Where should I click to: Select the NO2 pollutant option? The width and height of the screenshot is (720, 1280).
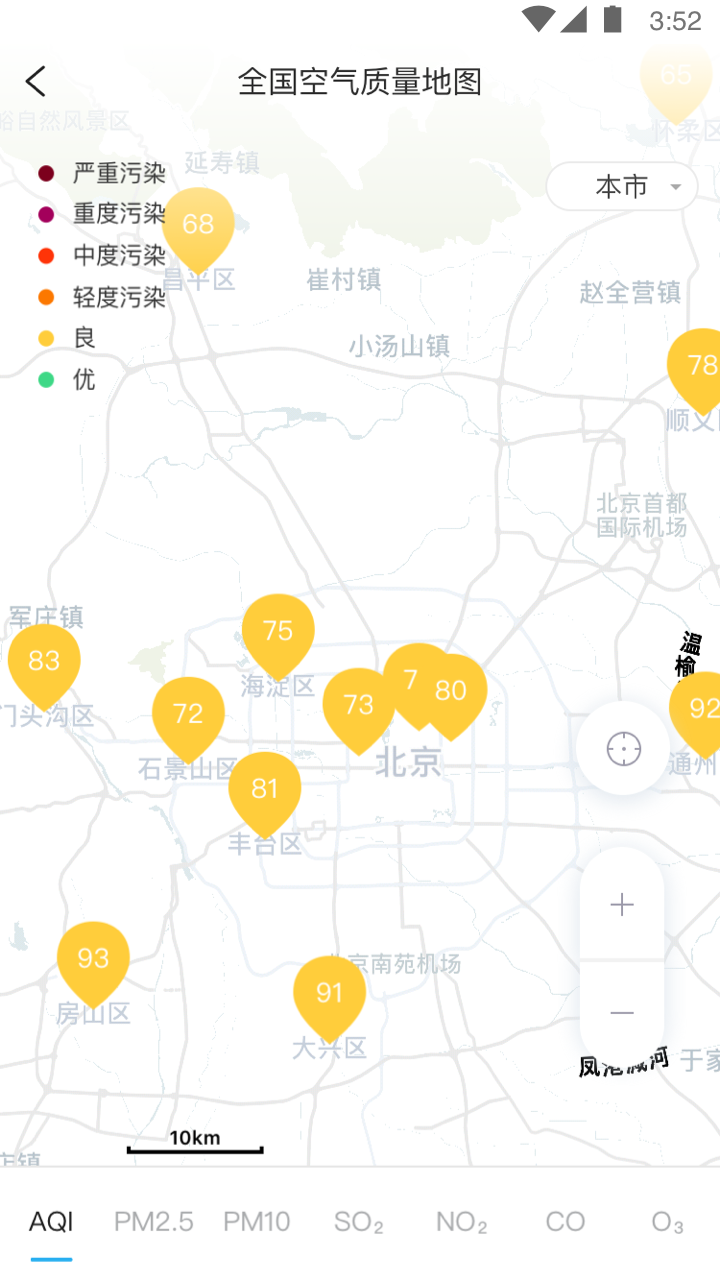(461, 1221)
